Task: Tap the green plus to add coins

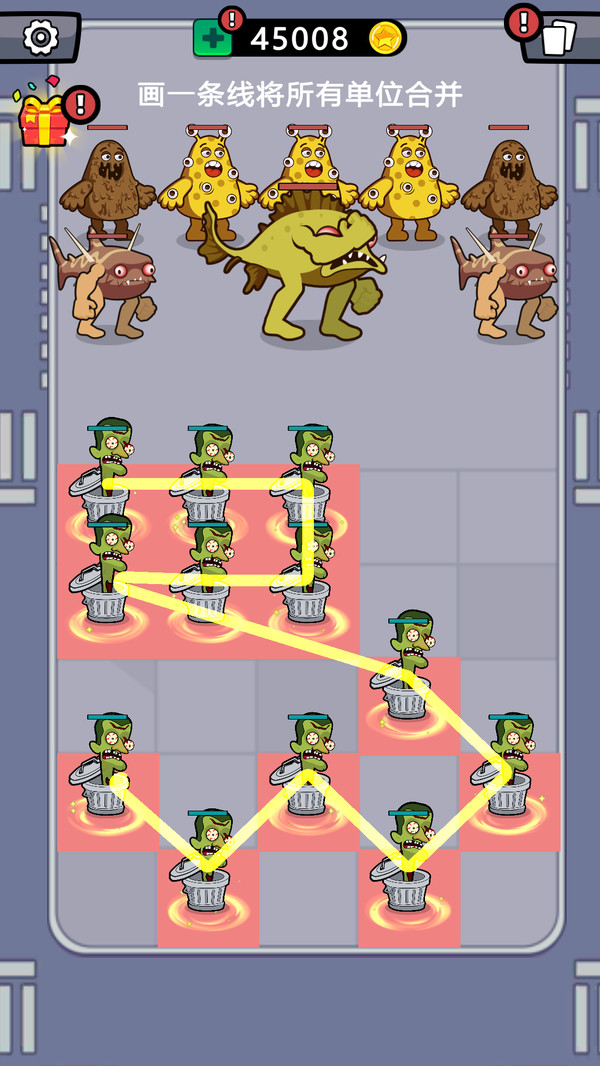Action: tap(213, 38)
